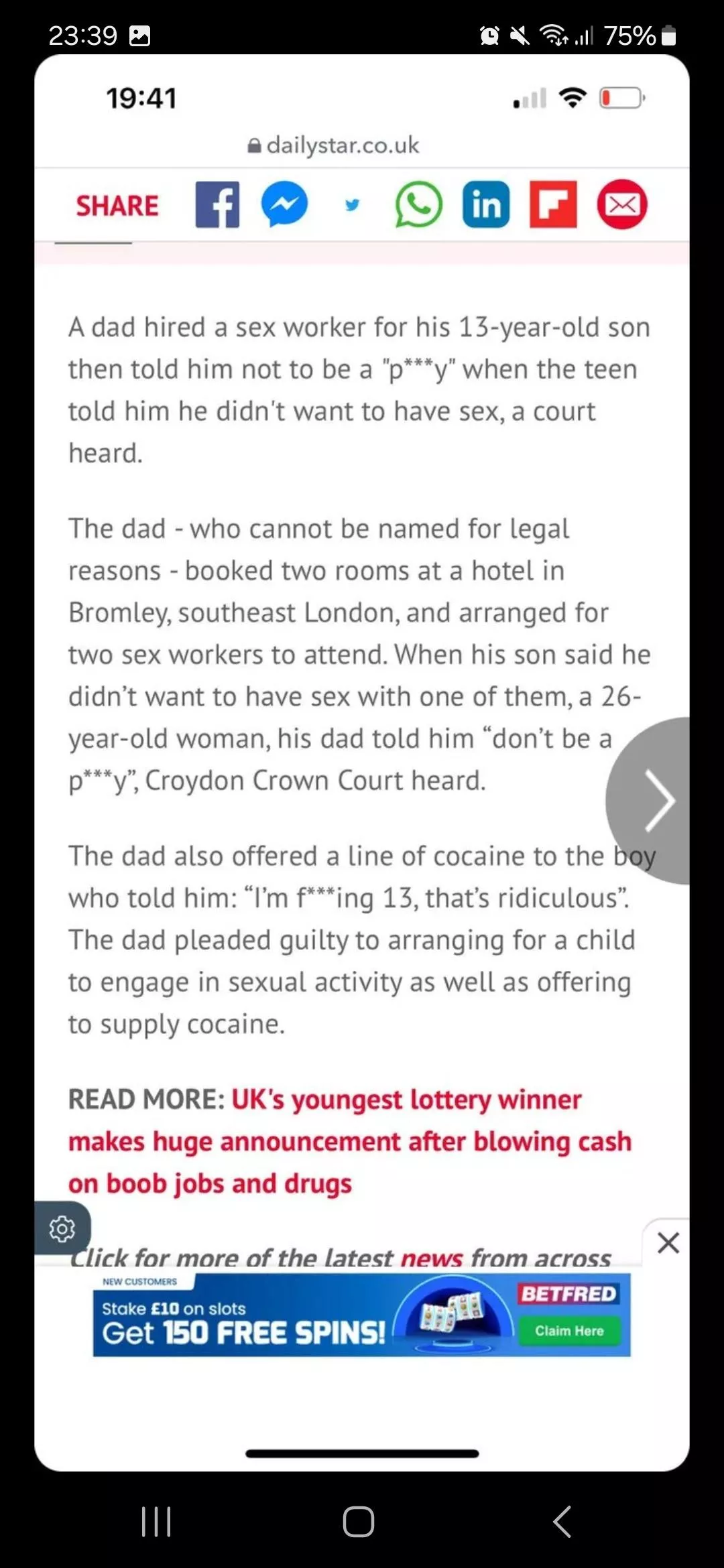Share the article on Facebook
Screen dimensions: 724x1568
point(217,204)
